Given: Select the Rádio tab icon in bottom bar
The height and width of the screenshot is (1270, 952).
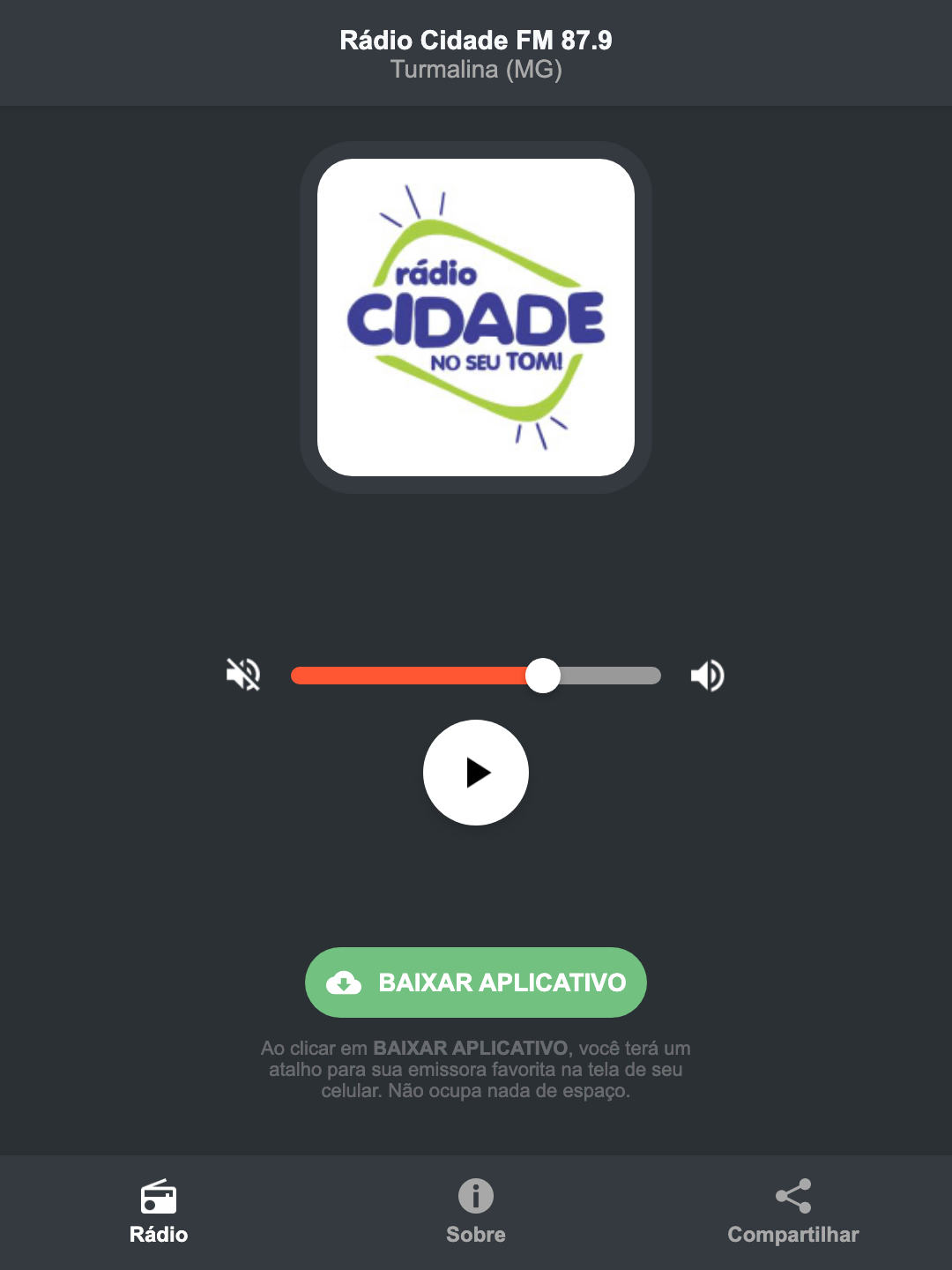Looking at the screenshot, I should point(159,1198).
